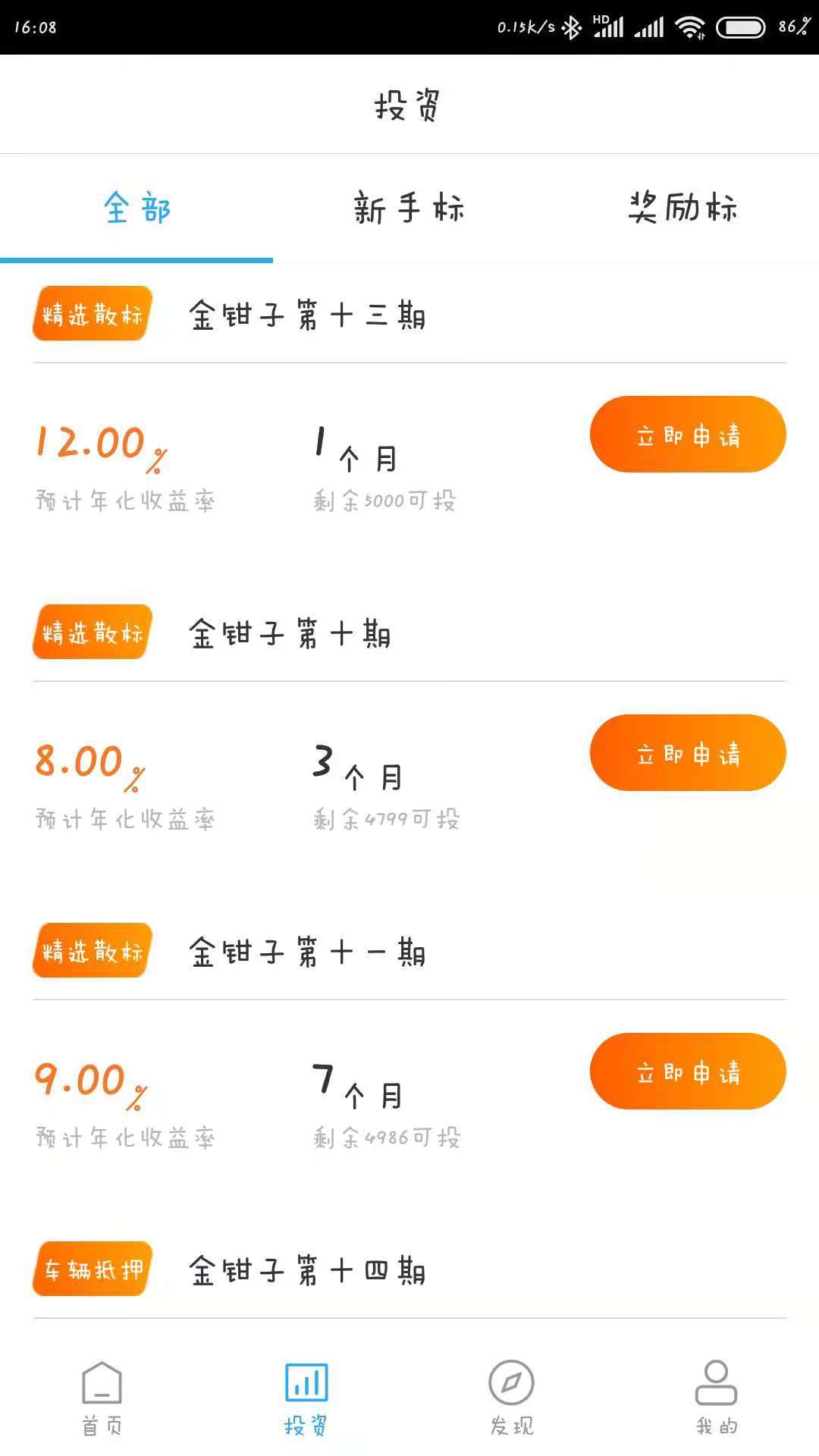Tap 立即申请 for 金钳子第十三期
This screenshot has height=1456, width=819.
(688, 435)
